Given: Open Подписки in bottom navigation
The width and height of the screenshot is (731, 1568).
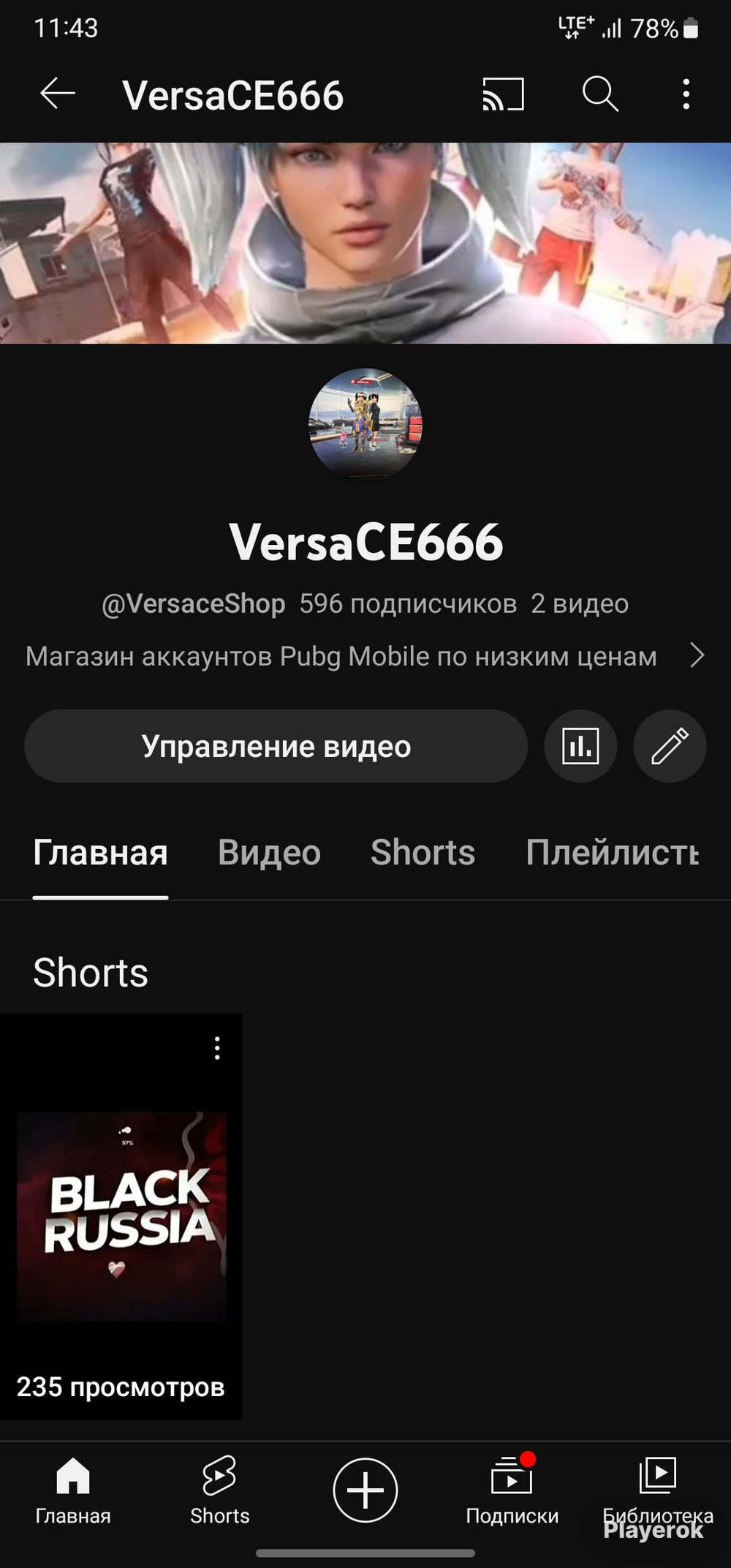Looking at the screenshot, I should (512, 1490).
